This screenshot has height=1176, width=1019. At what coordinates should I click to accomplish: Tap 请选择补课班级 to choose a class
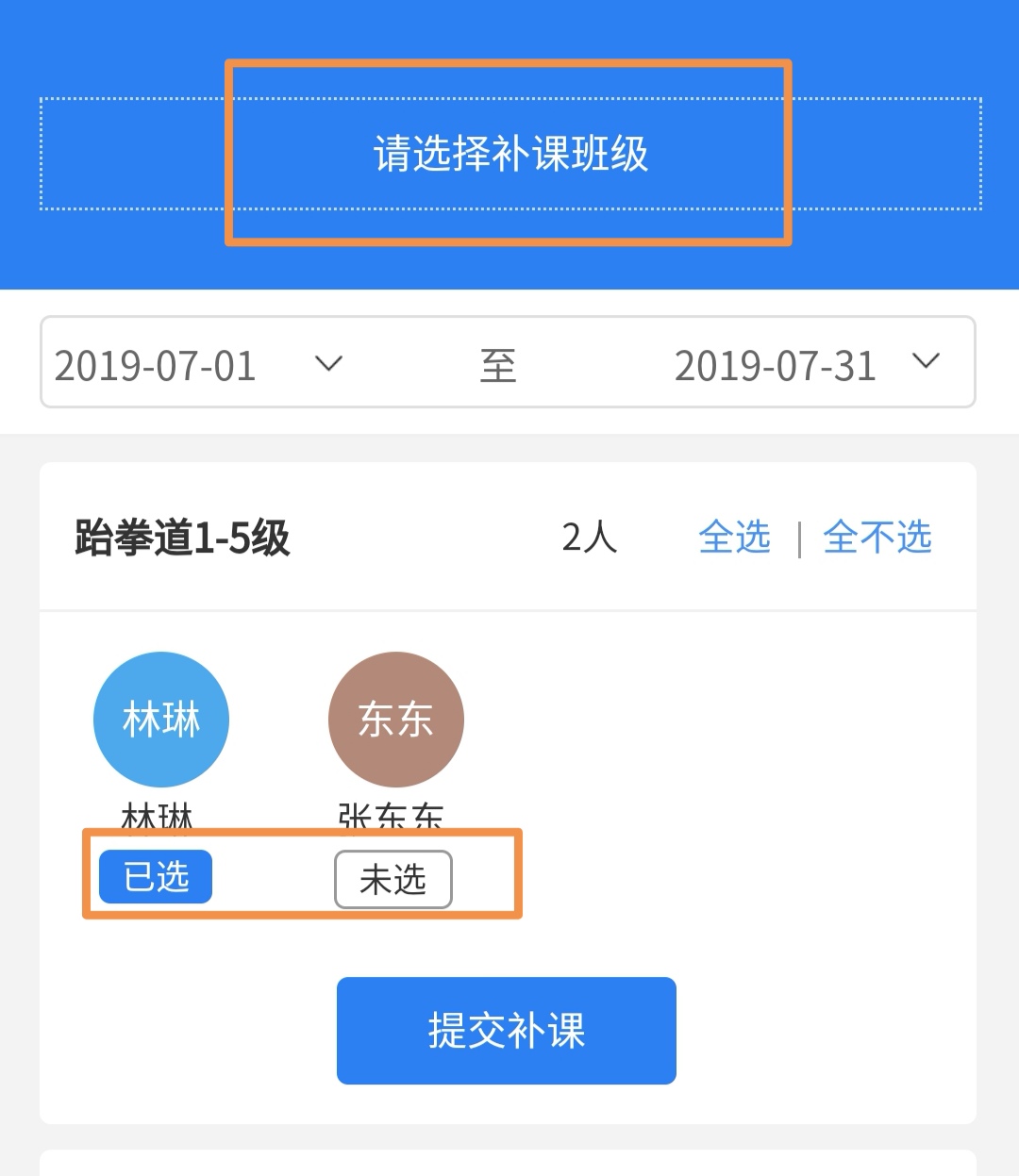pos(510,154)
